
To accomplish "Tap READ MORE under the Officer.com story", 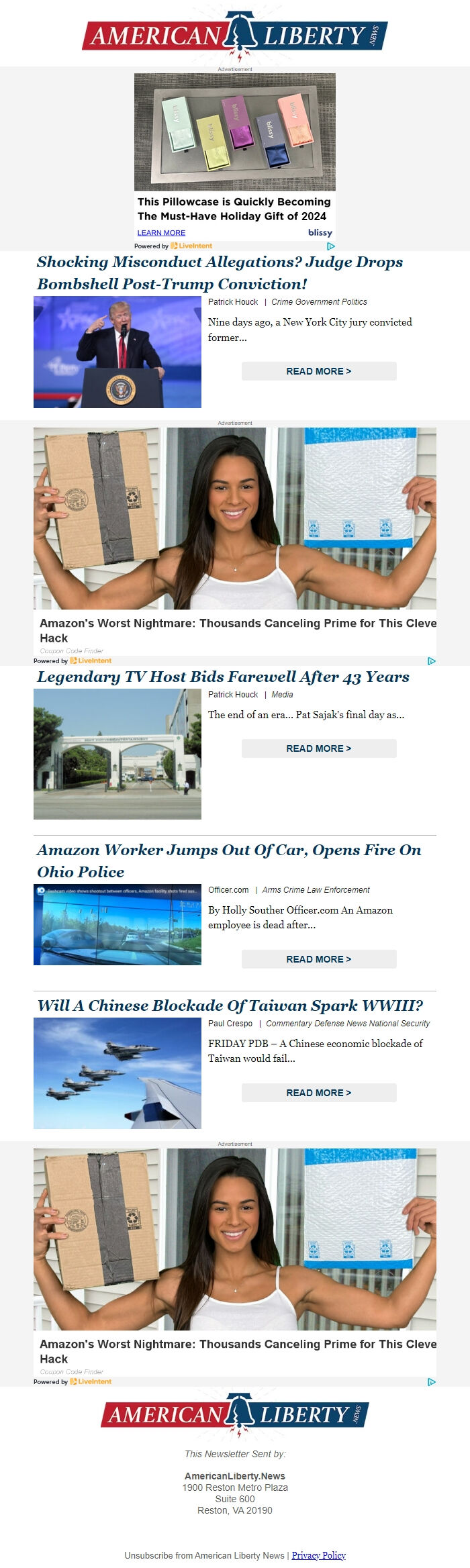I will pyautogui.click(x=318, y=959).
